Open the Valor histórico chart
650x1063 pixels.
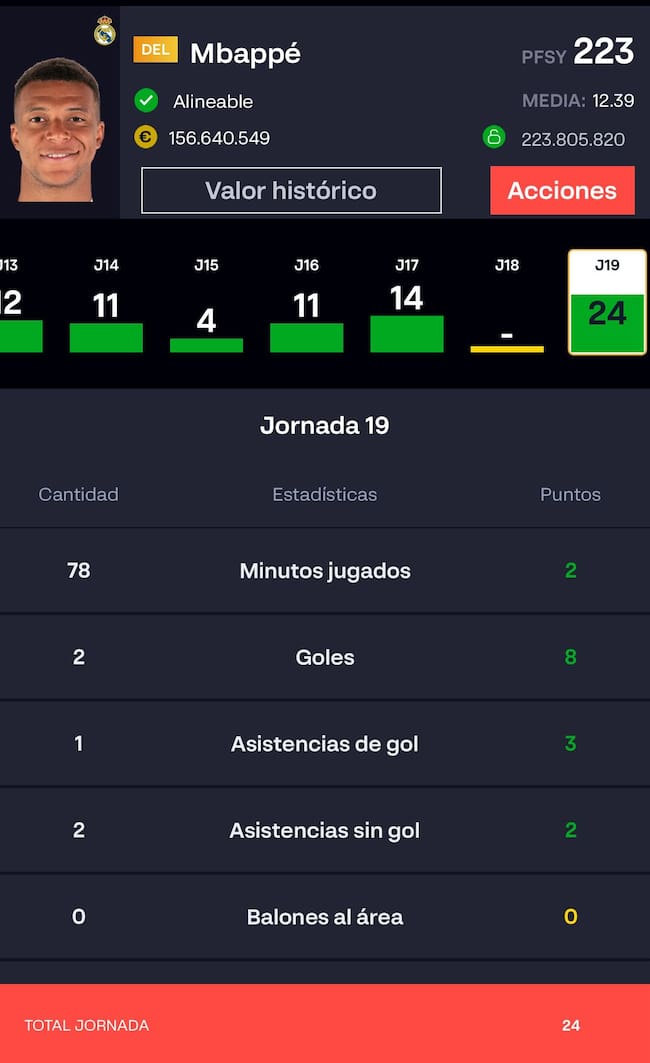(291, 190)
